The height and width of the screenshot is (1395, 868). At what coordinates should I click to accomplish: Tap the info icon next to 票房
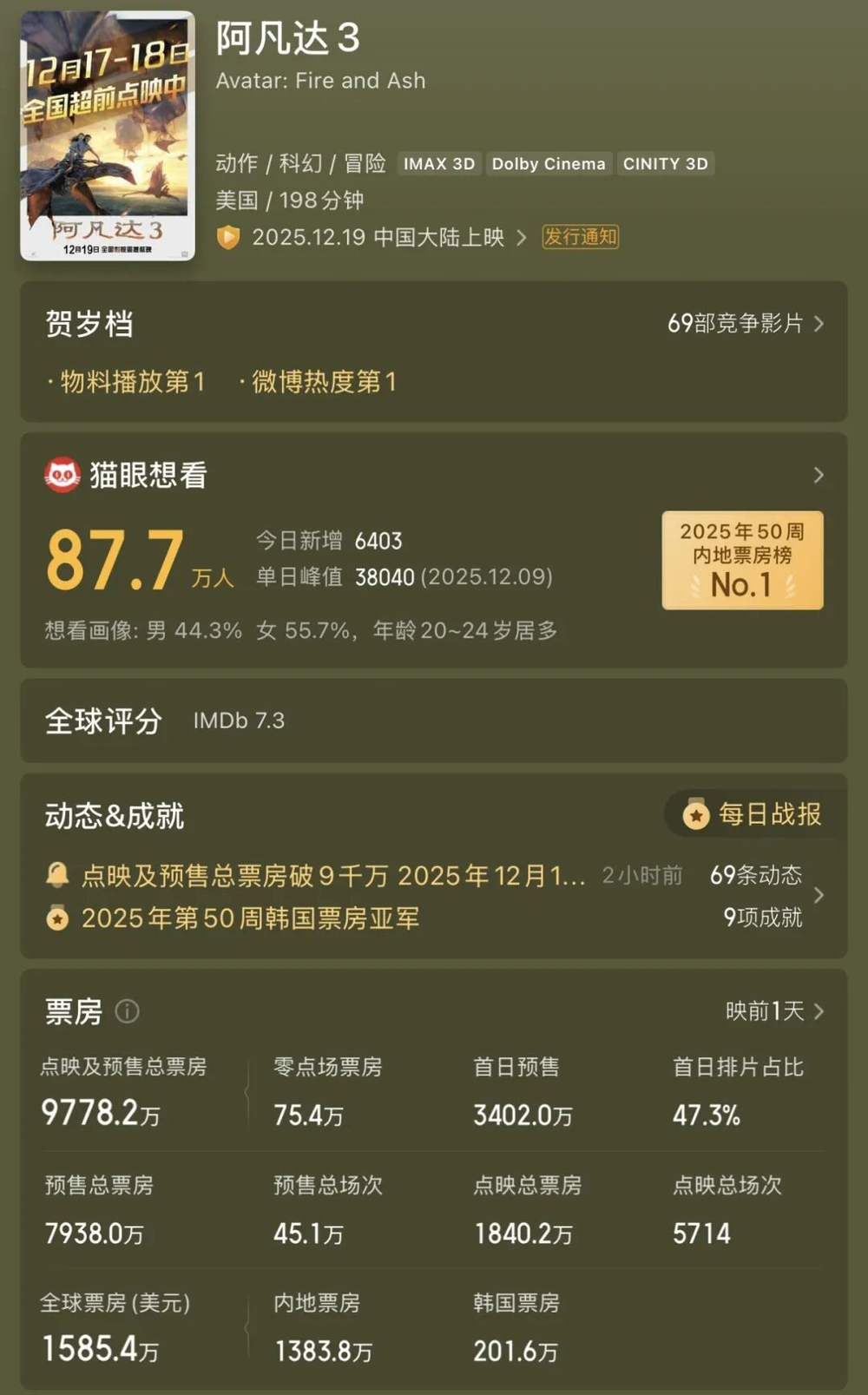(128, 1011)
